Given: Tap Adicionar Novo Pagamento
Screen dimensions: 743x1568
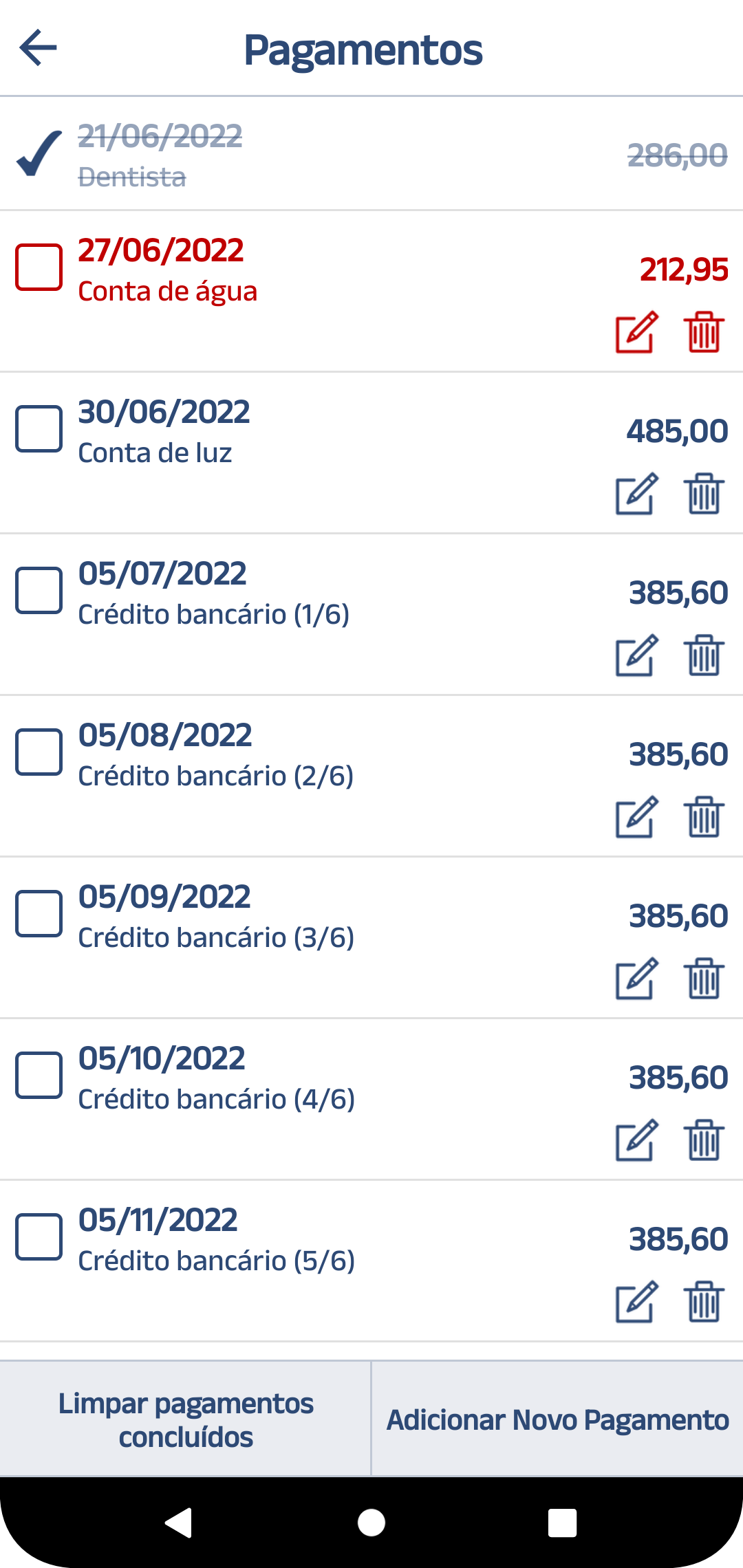Looking at the screenshot, I should 557,1419.
